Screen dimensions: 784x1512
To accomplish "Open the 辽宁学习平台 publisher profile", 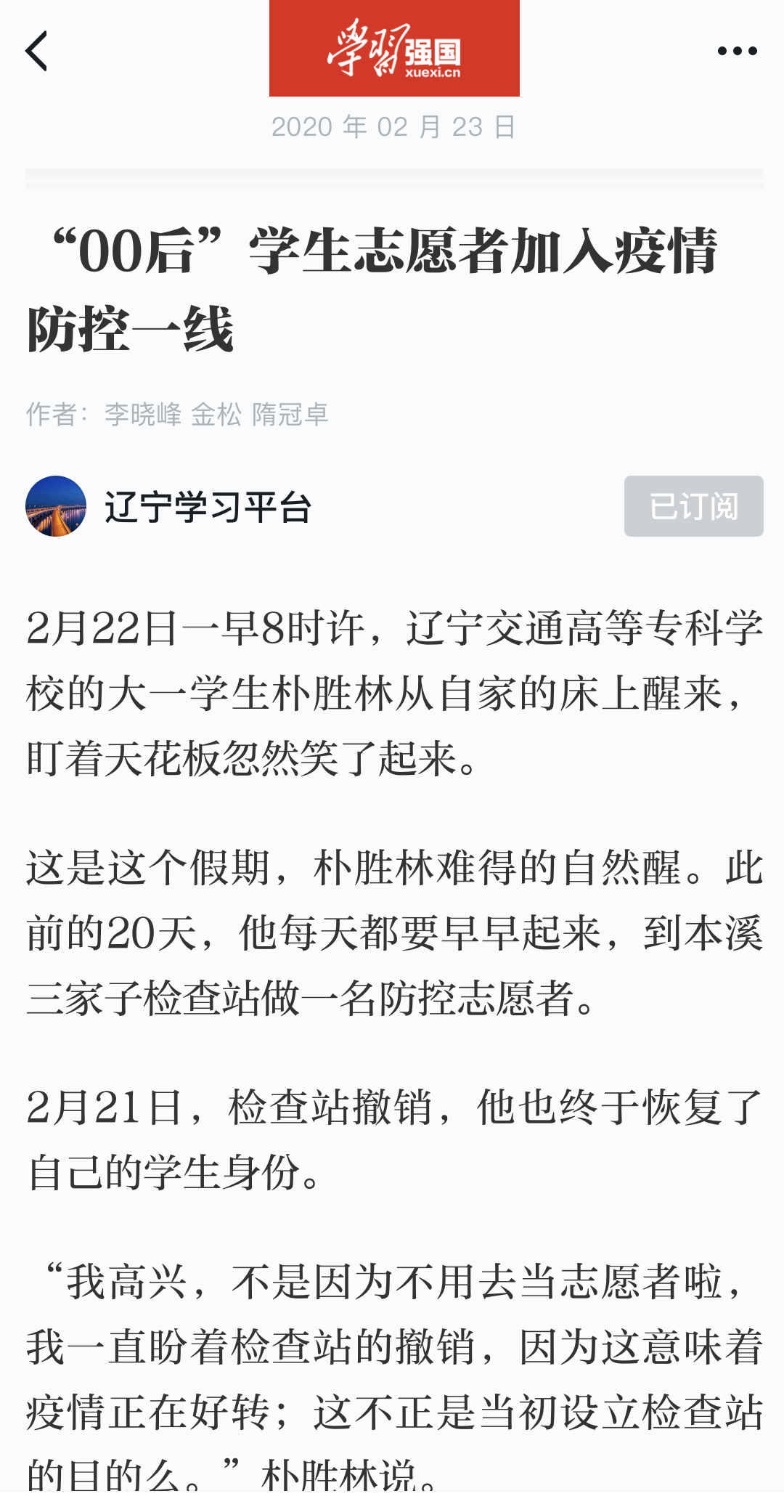I will click(x=208, y=507).
